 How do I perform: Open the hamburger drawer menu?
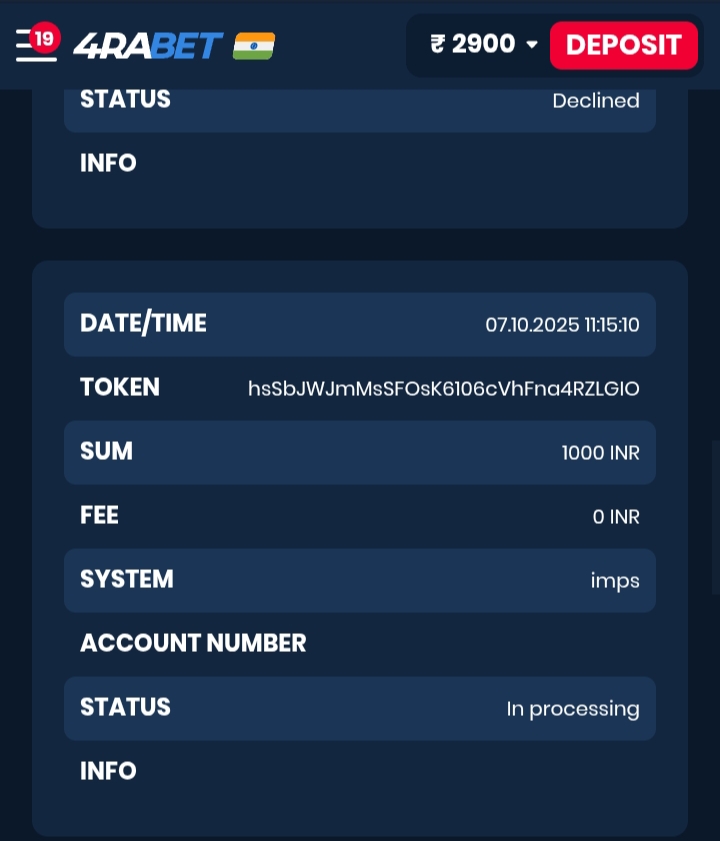coord(34,45)
